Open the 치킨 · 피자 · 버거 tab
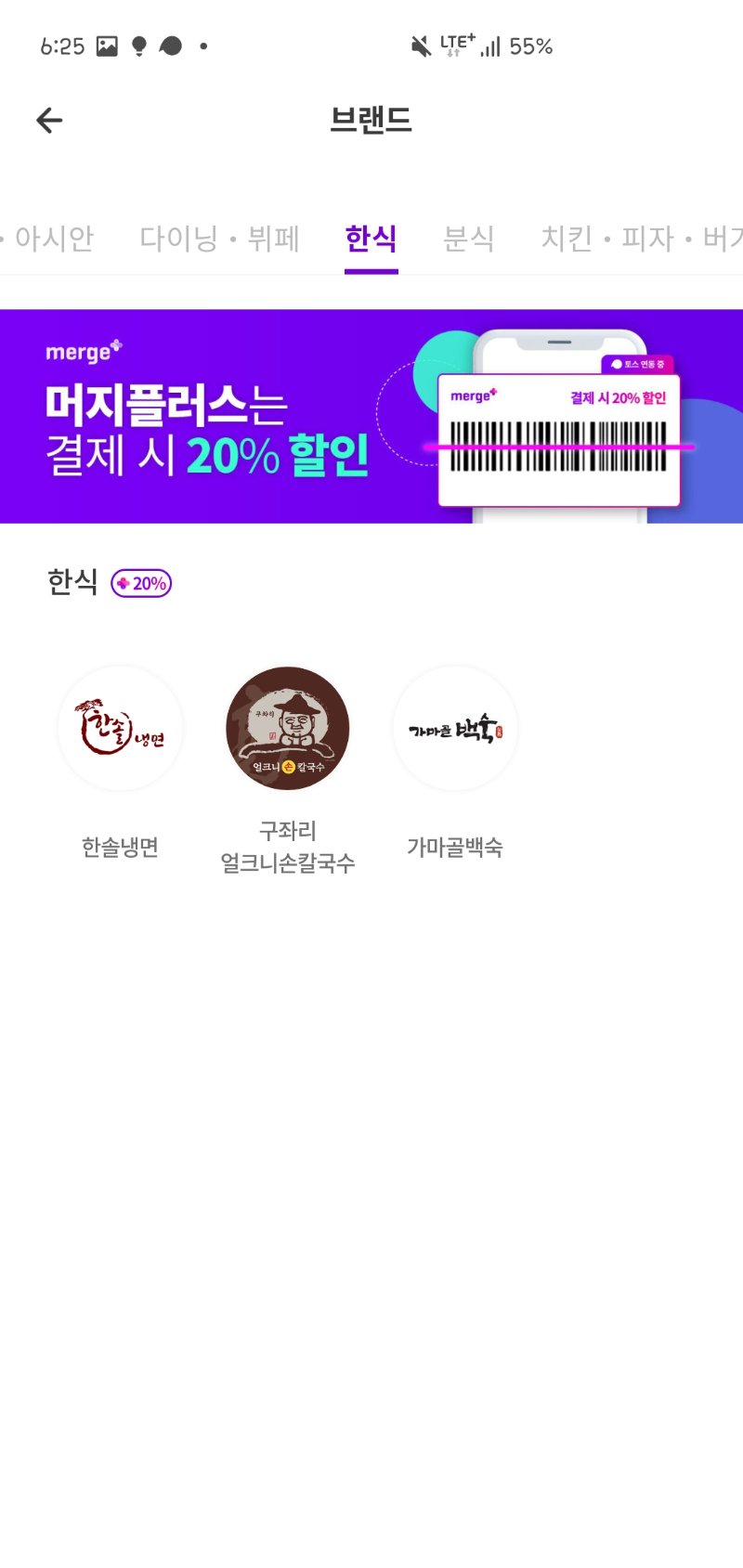743x1568 pixels. tap(641, 239)
